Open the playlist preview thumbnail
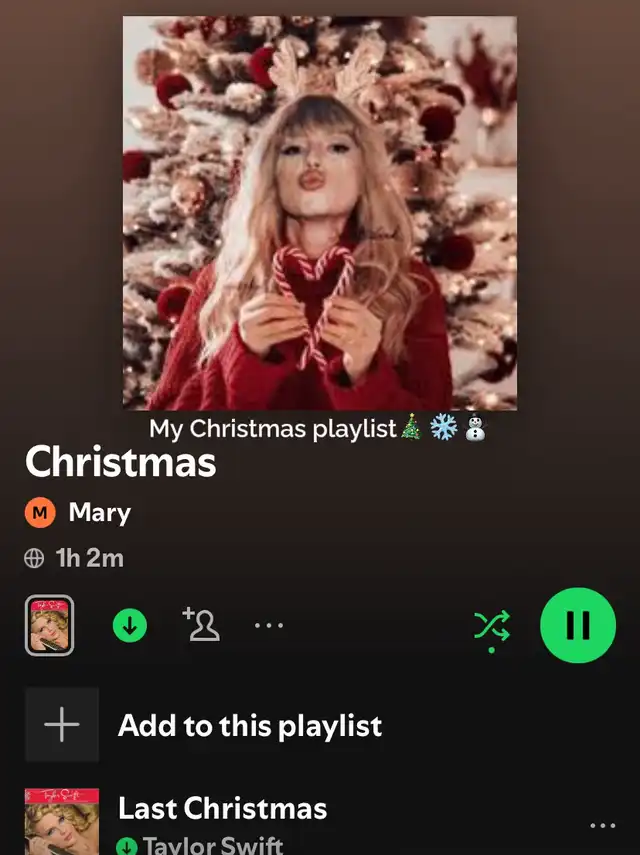 click(x=49, y=625)
